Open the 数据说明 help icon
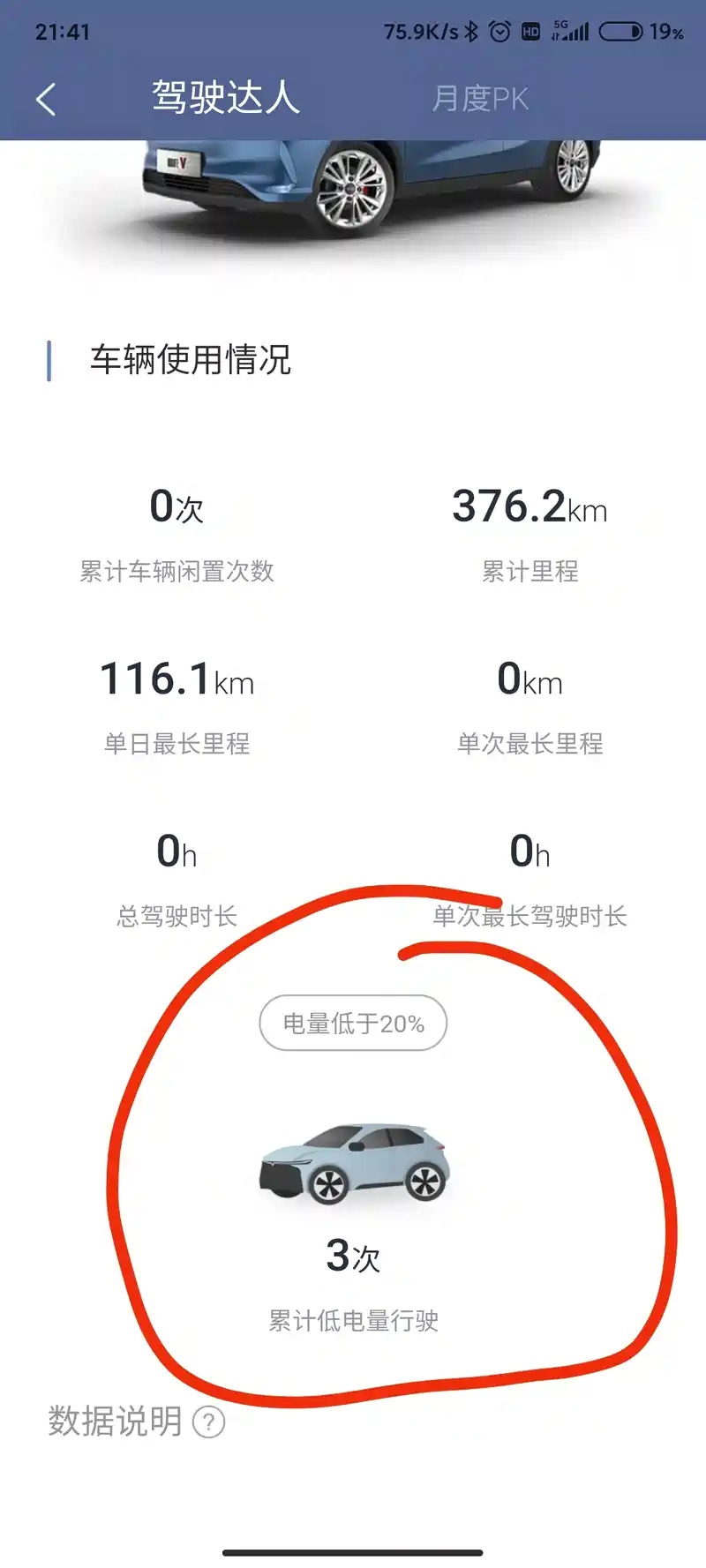 point(209,1422)
